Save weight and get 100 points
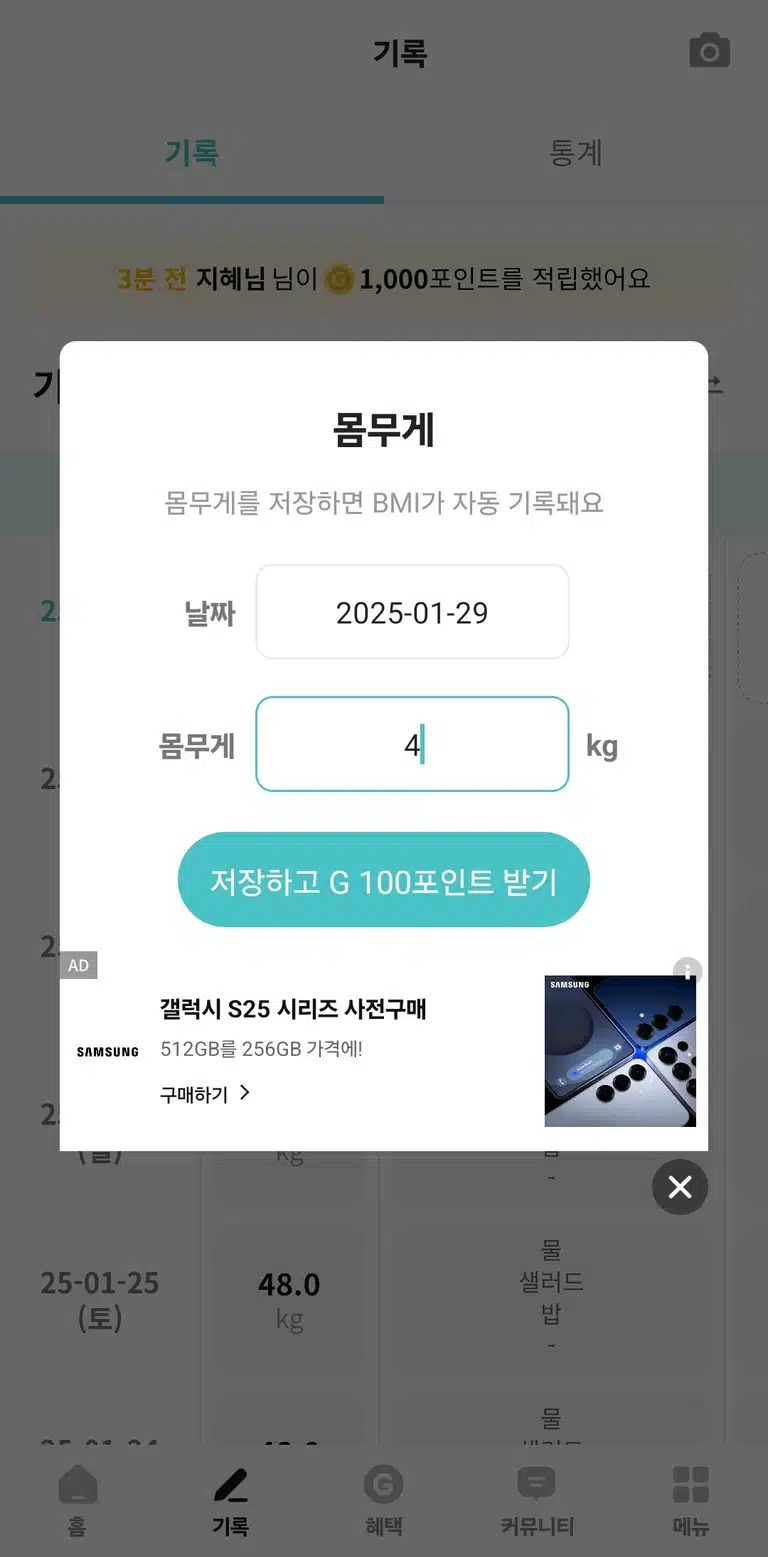 384,880
